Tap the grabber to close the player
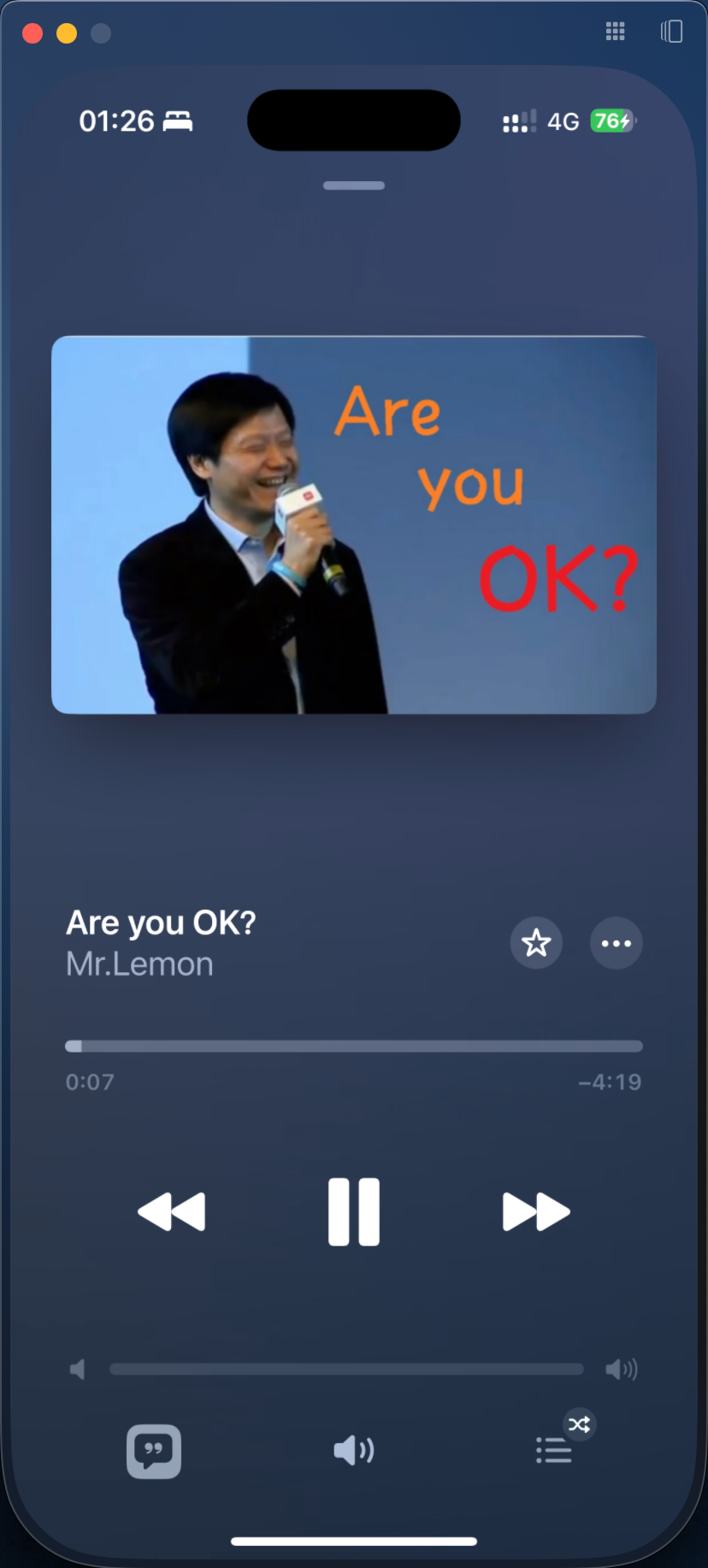 353,186
